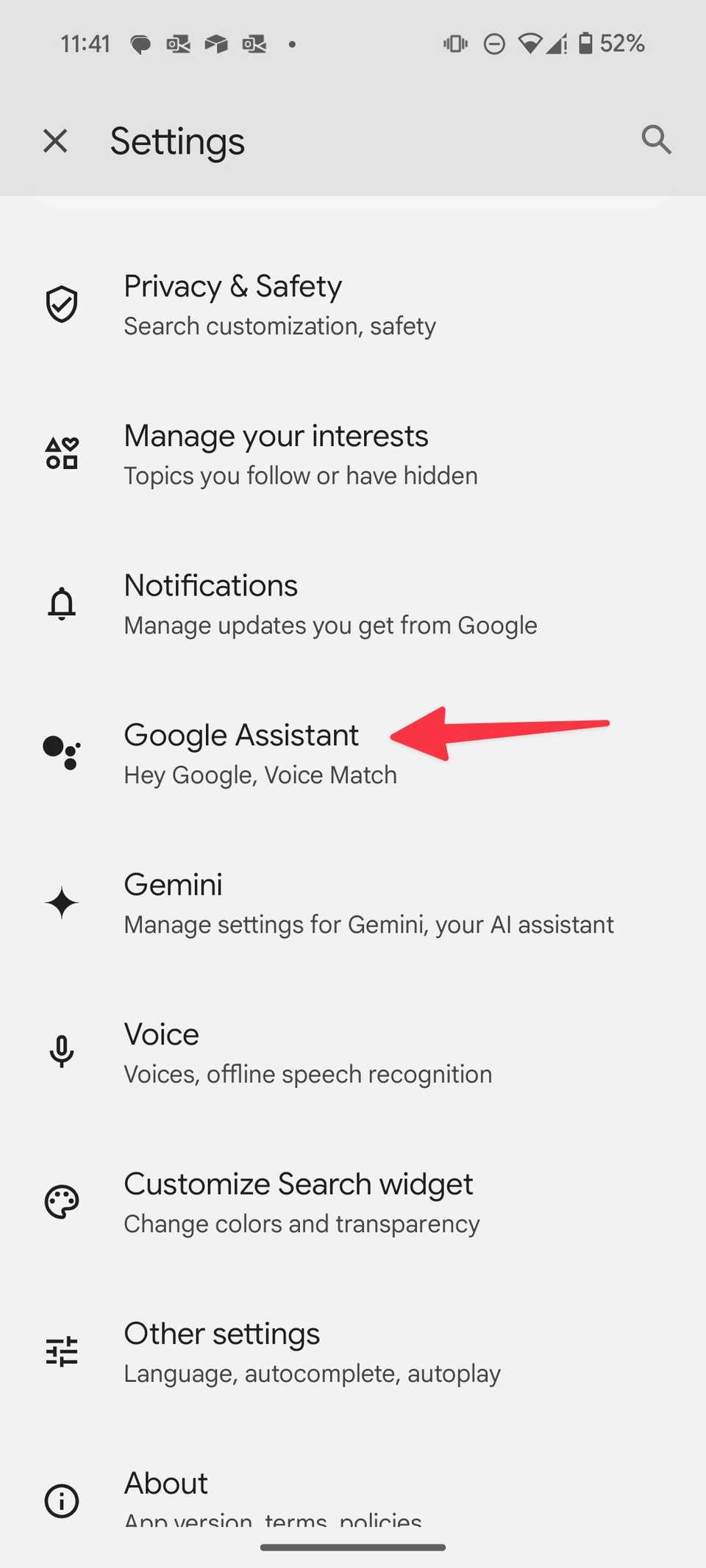Tap the Google Assistant dots icon
Screen dimensions: 706x1568
(62, 752)
